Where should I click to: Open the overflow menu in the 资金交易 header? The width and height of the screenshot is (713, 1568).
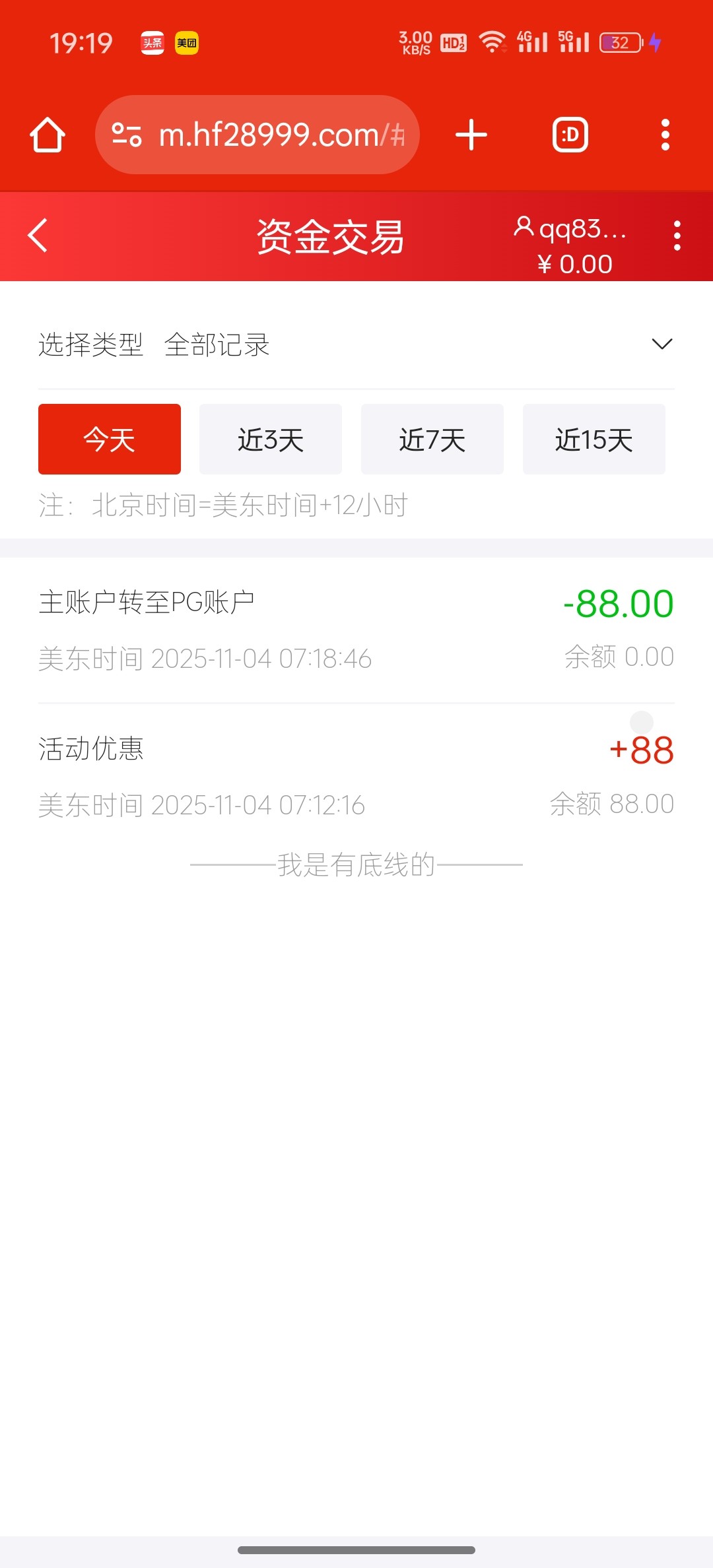coord(677,236)
